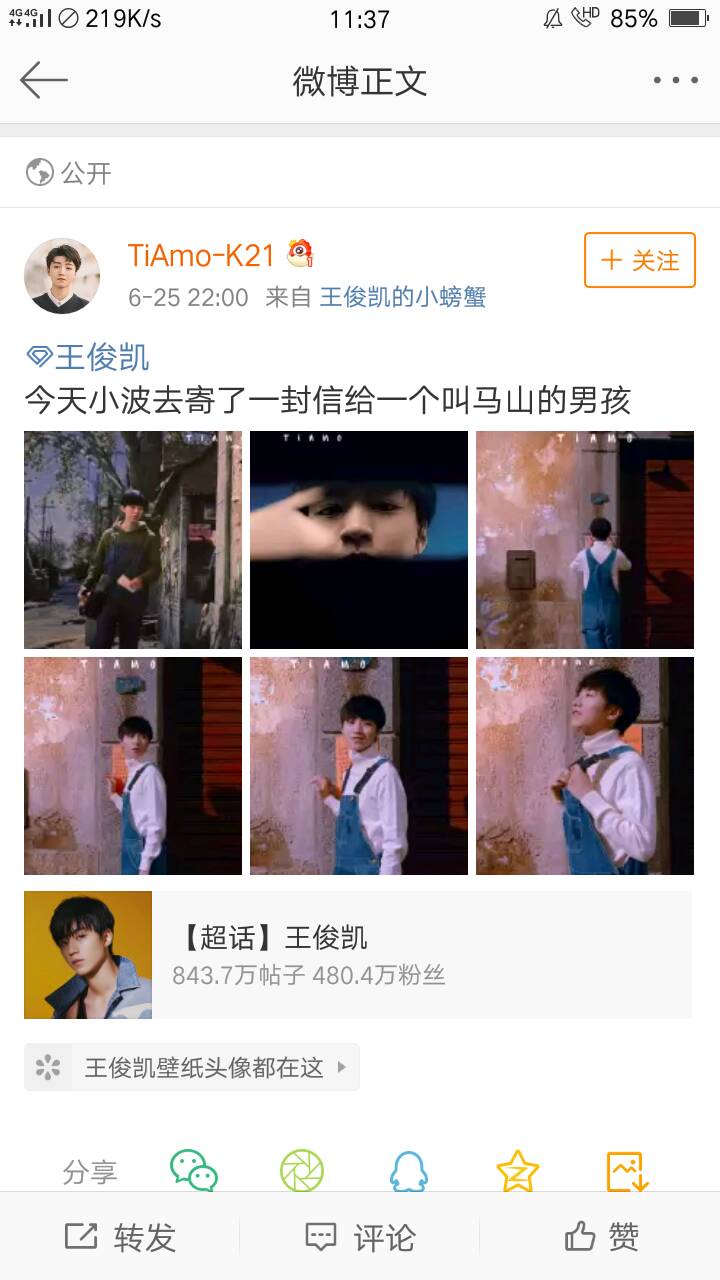Viewport: 720px width, 1280px height.
Task: Share to WeChat Moments via the green shutter icon
Action: (302, 1171)
